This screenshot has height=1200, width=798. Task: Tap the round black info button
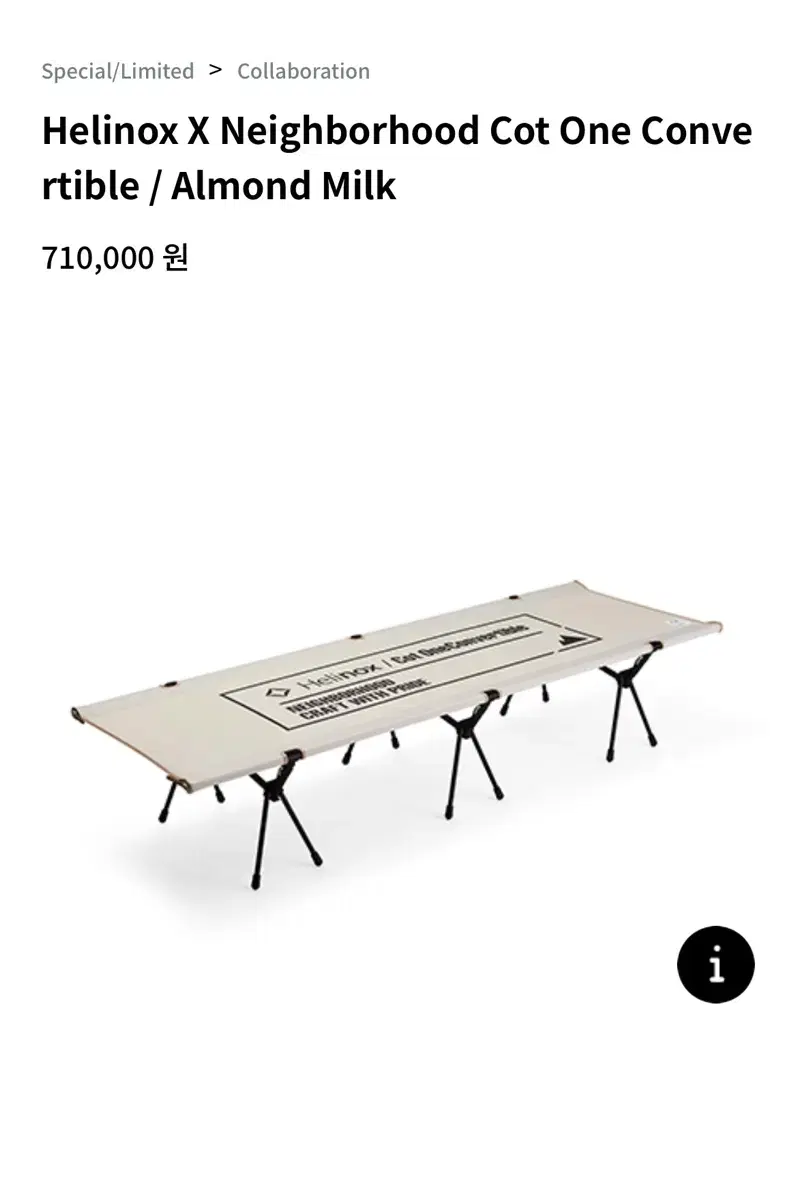point(715,965)
